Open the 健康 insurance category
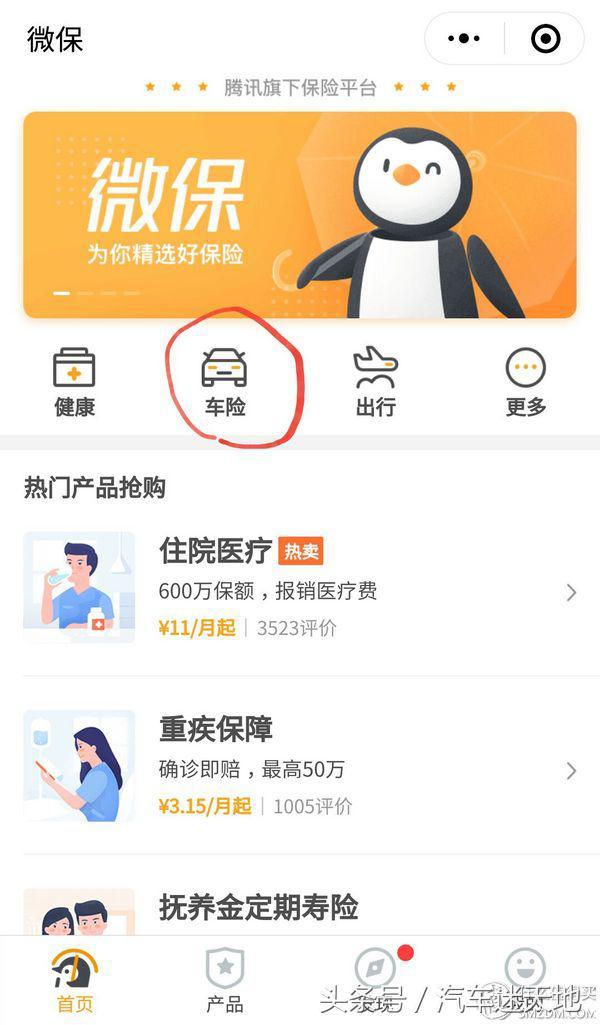The width and height of the screenshot is (600, 1025). pos(74,382)
